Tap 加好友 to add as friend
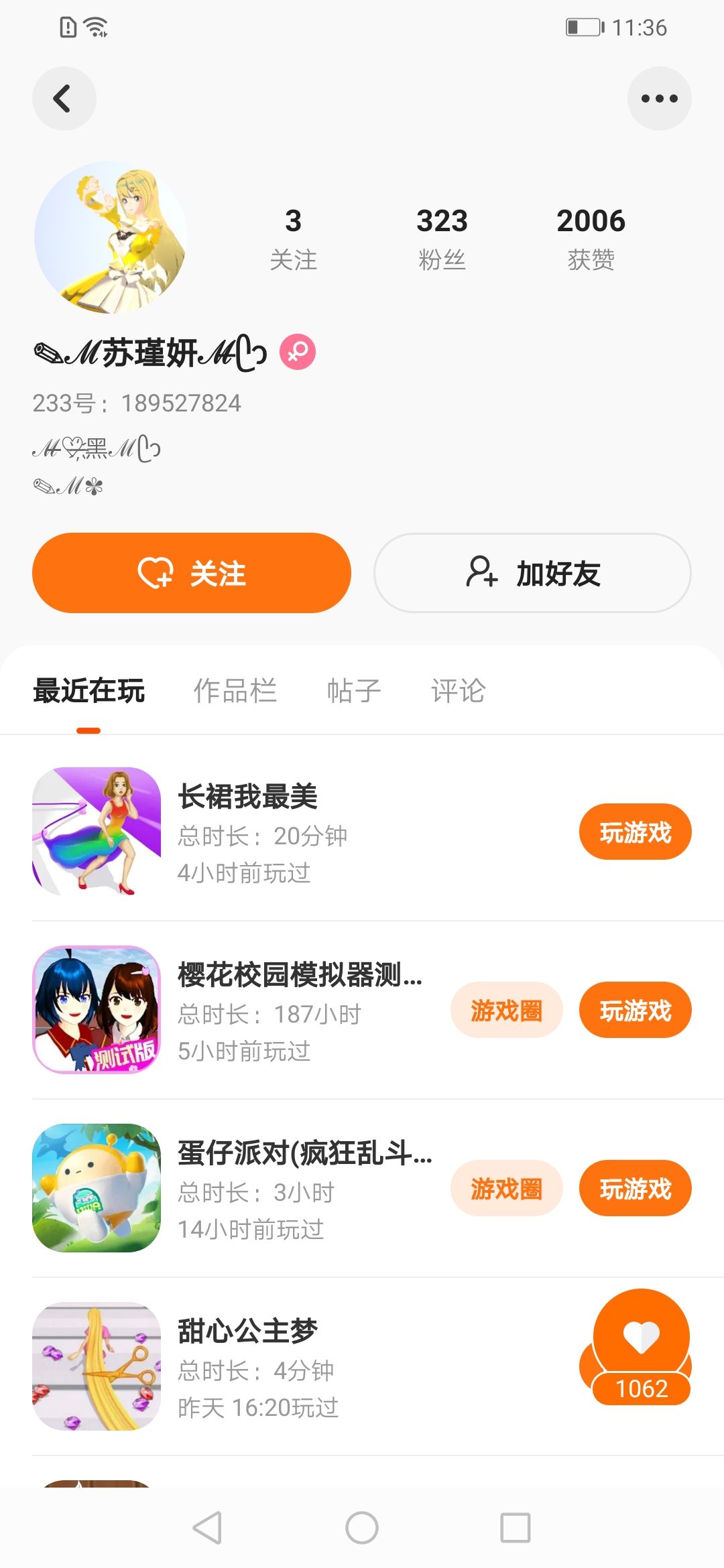Viewport: 724px width, 1568px height. click(x=532, y=573)
